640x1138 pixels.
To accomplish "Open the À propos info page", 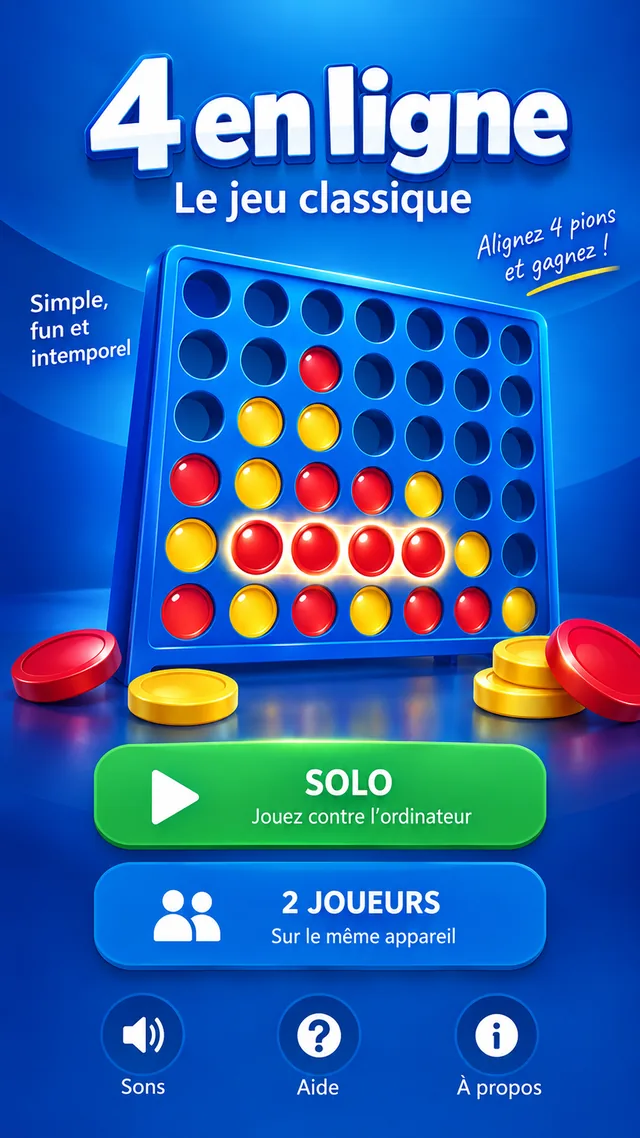I will click(x=497, y=1034).
